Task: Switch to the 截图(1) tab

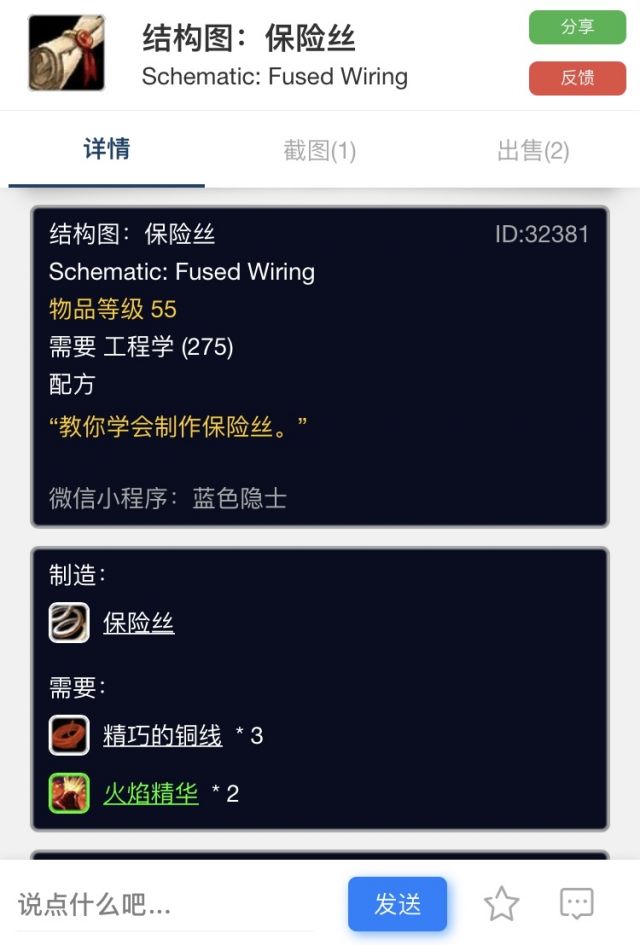Action: pos(319,151)
